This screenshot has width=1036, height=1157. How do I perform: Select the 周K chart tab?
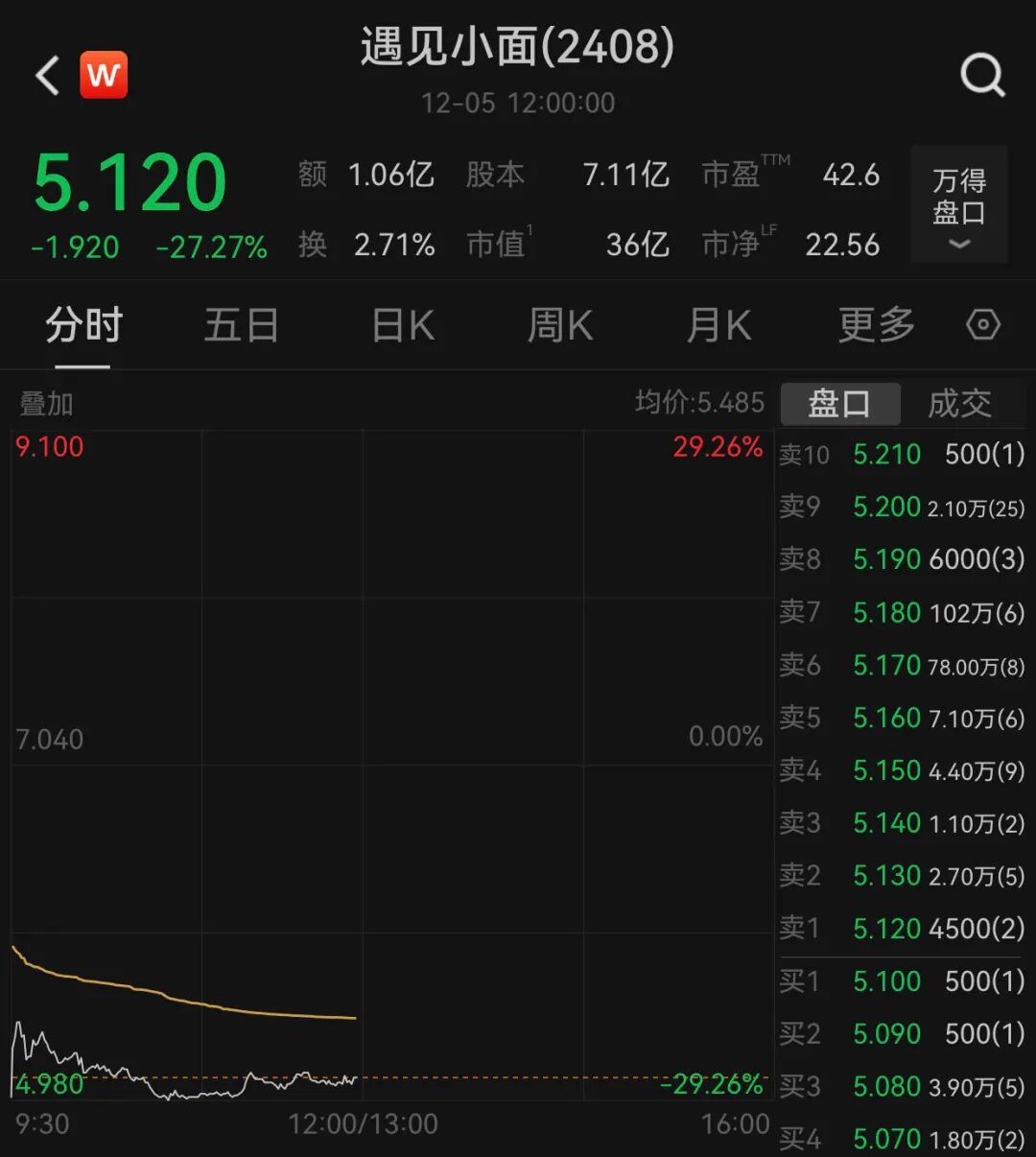[560, 326]
